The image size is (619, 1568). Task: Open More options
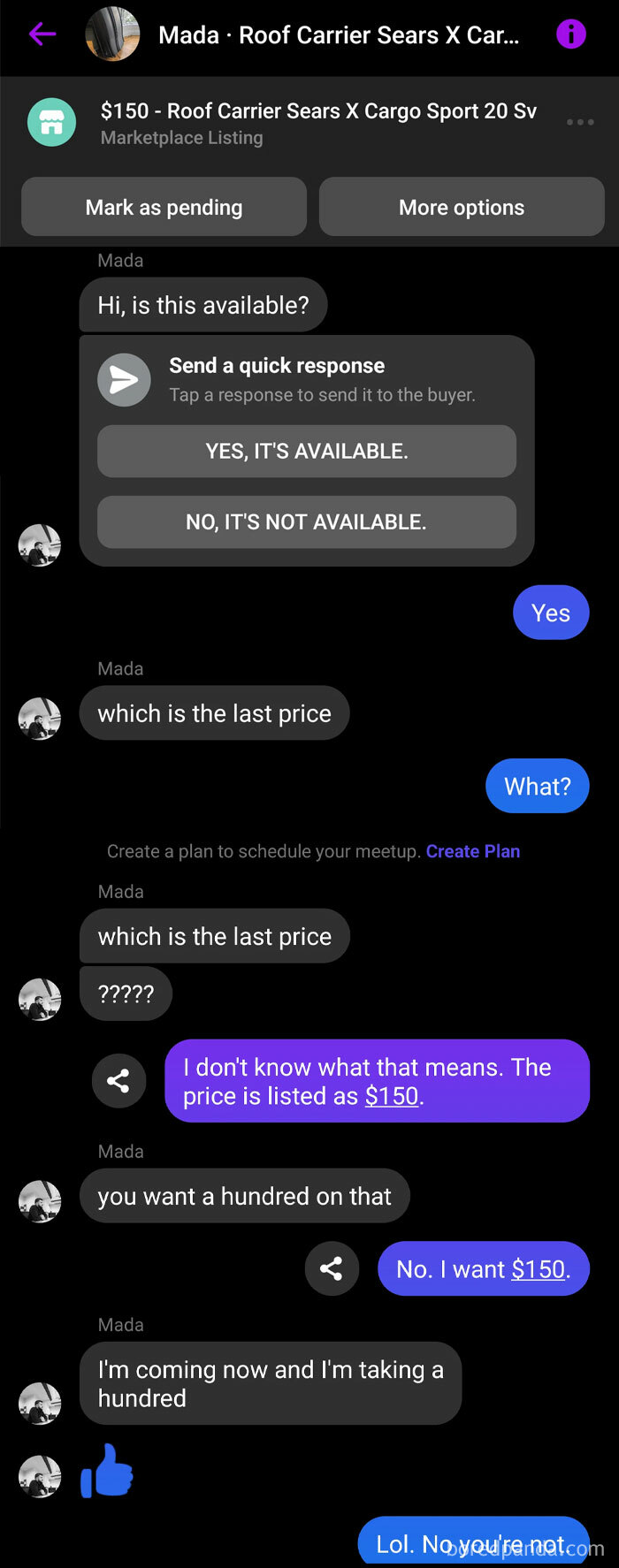pos(461,207)
